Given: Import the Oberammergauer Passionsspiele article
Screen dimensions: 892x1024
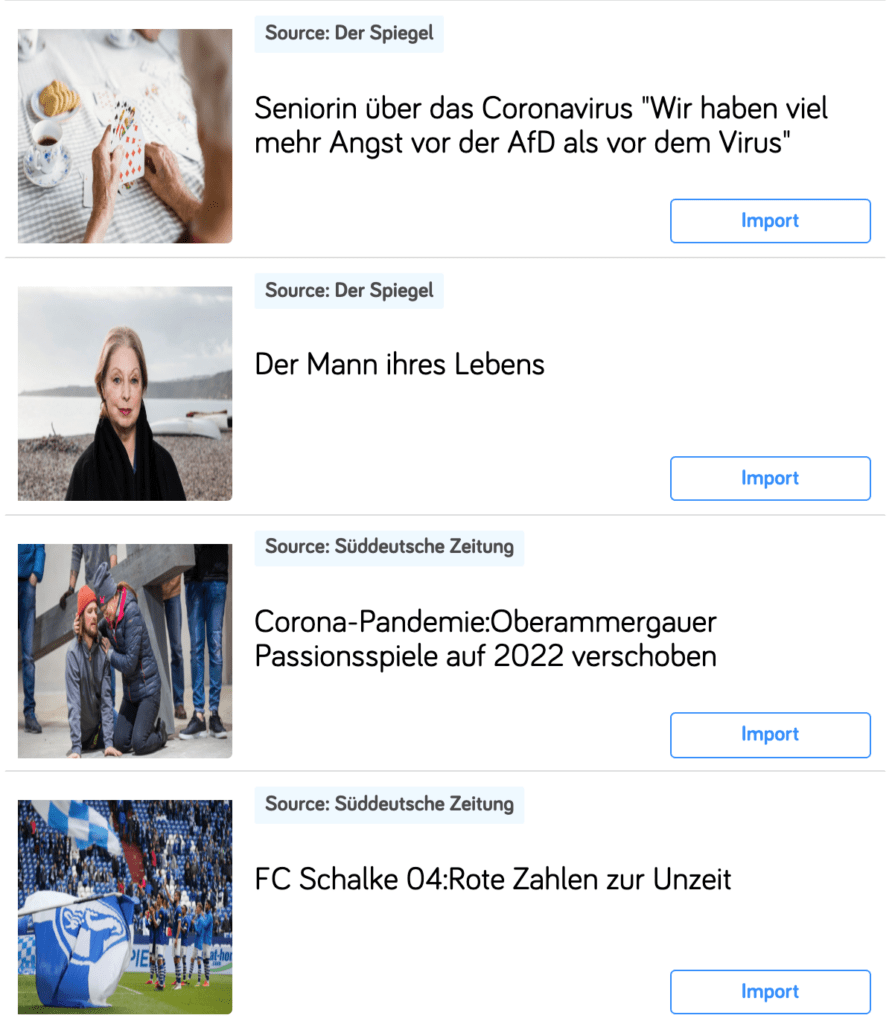Looking at the screenshot, I should 769,735.
